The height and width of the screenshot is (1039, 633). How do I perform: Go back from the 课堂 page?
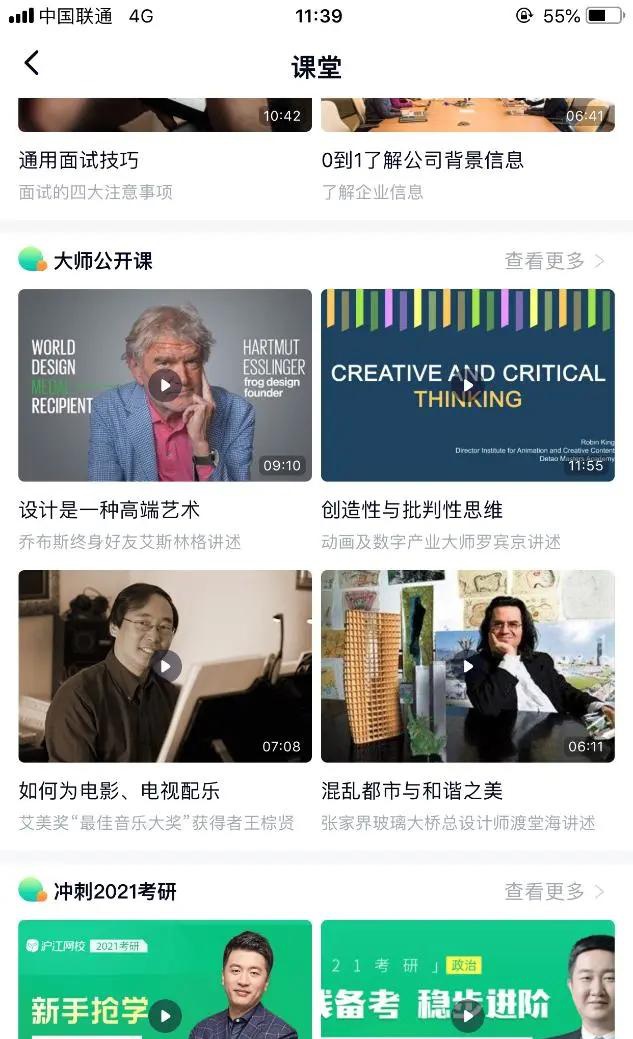click(x=32, y=64)
